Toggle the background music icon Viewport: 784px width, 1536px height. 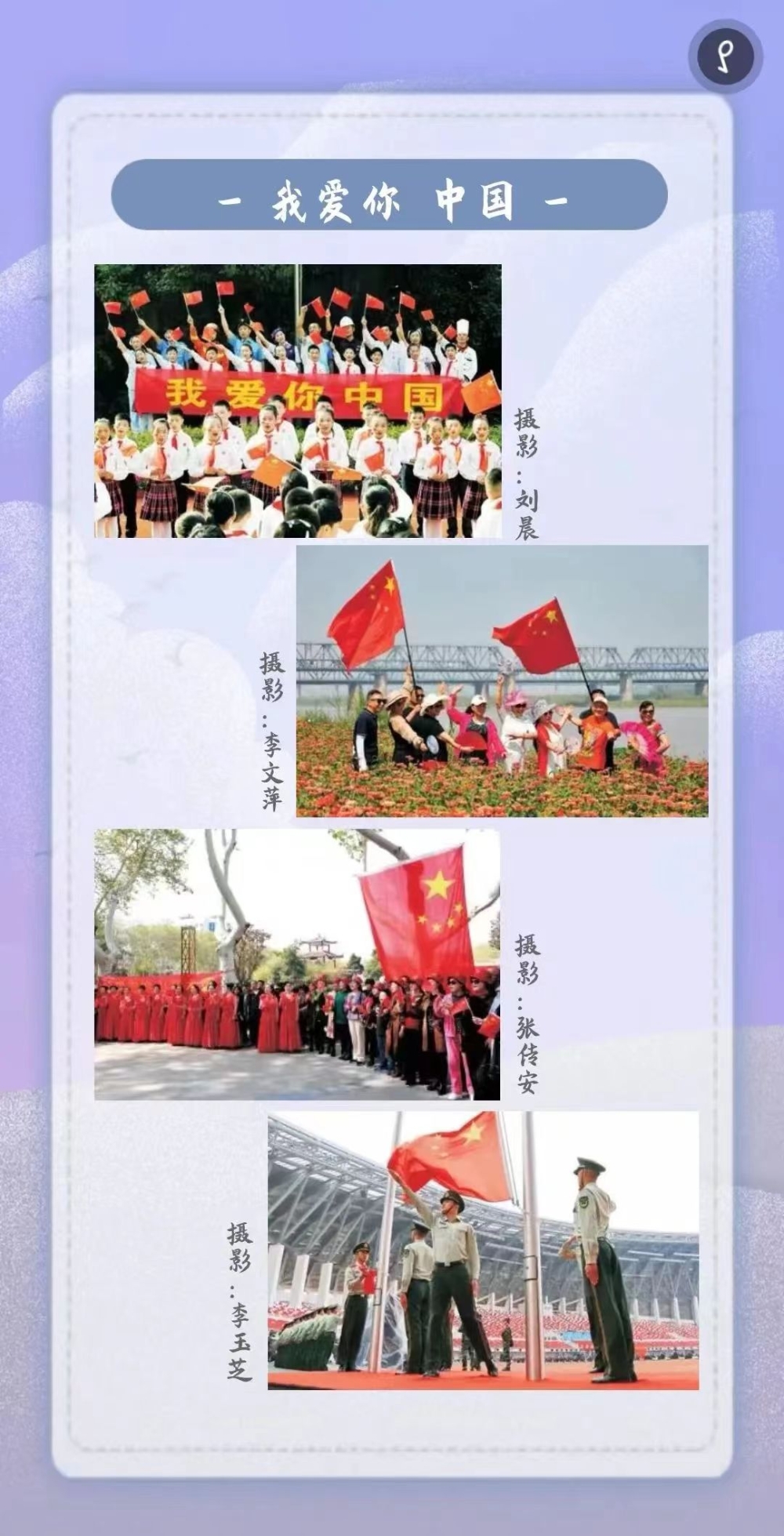click(x=725, y=56)
